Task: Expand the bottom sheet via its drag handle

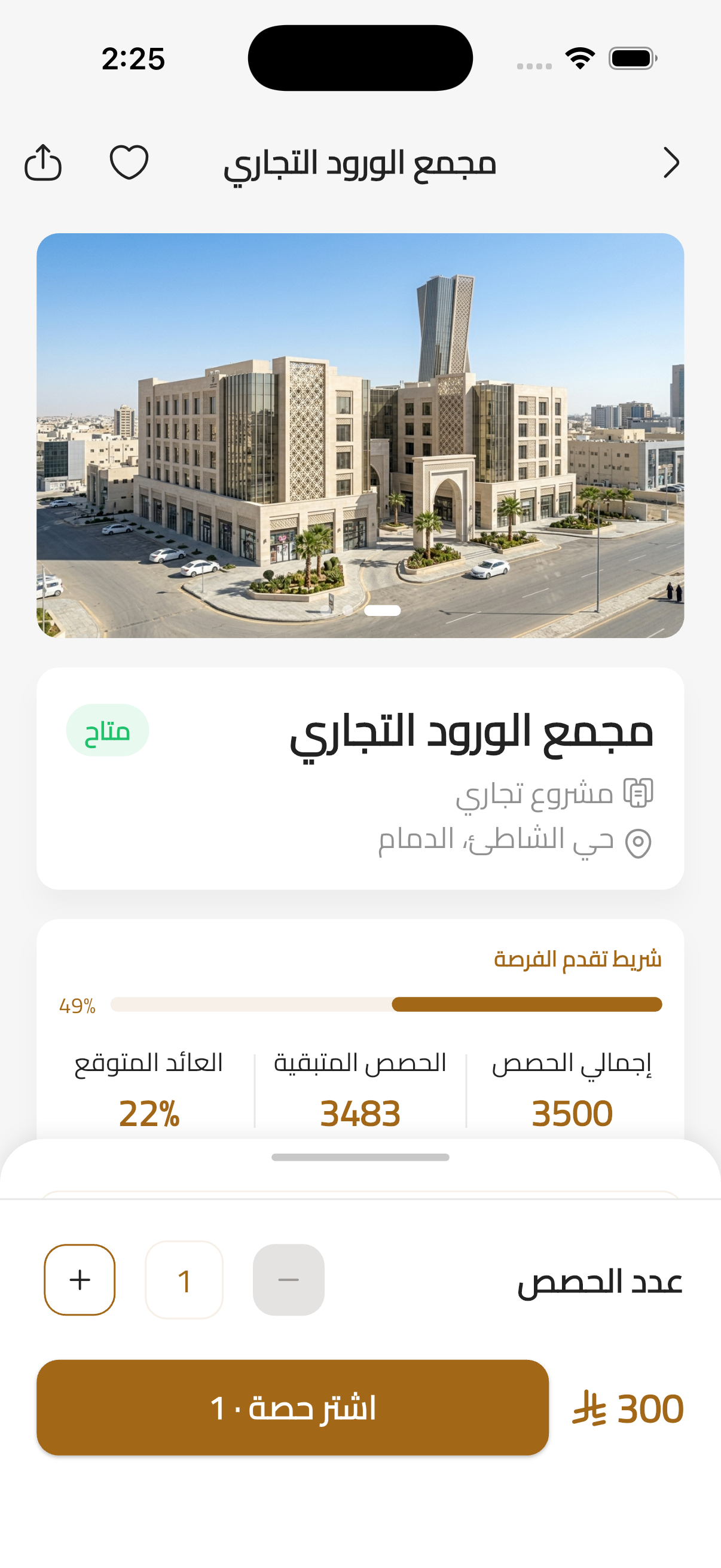Action: pyautogui.click(x=360, y=1158)
